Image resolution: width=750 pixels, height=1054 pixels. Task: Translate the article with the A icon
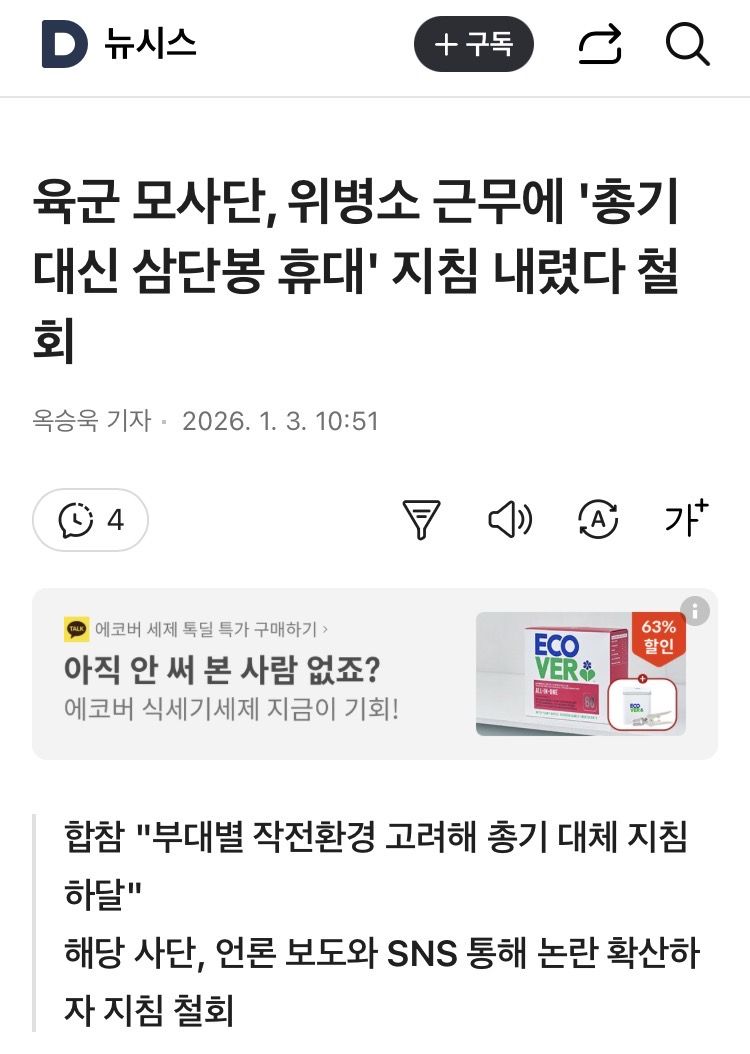coord(598,520)
